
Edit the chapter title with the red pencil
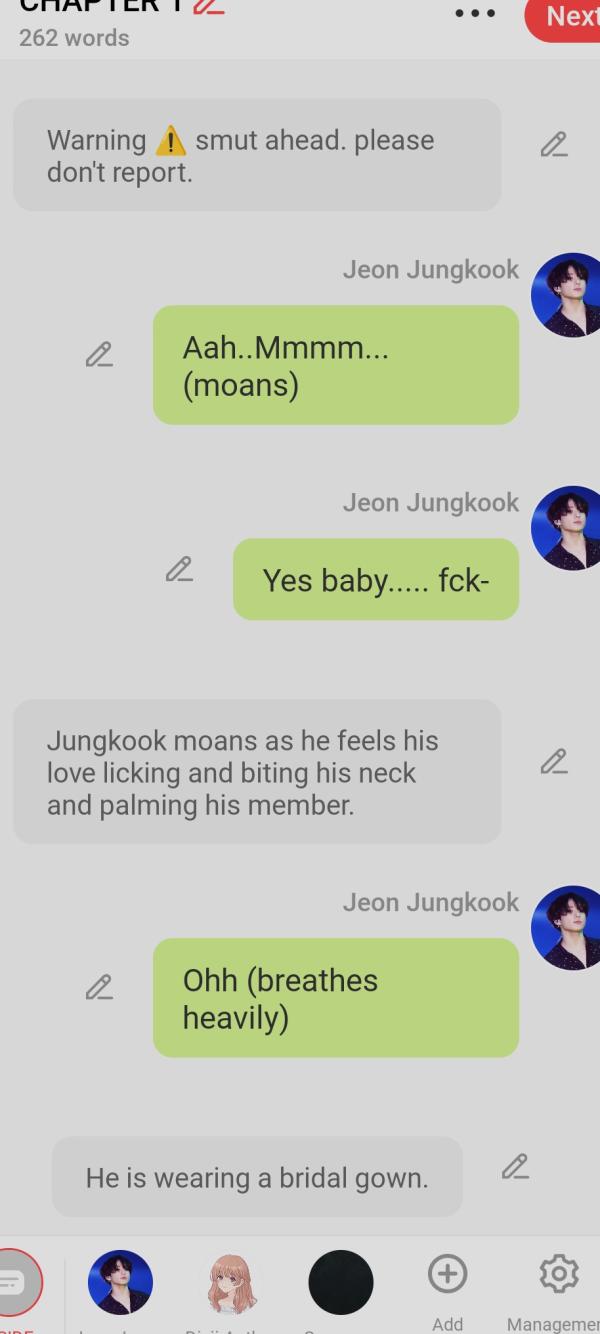[209, 6]
